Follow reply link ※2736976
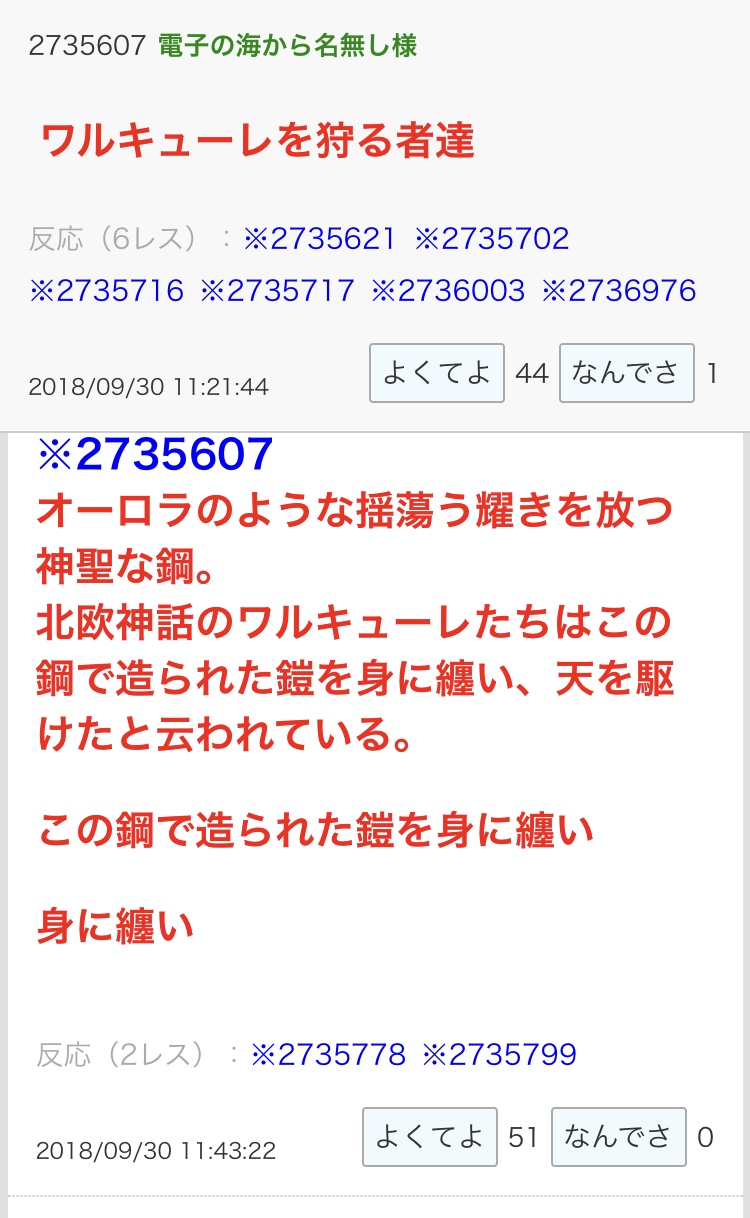The image size is (750, 1218). [619, 291]
